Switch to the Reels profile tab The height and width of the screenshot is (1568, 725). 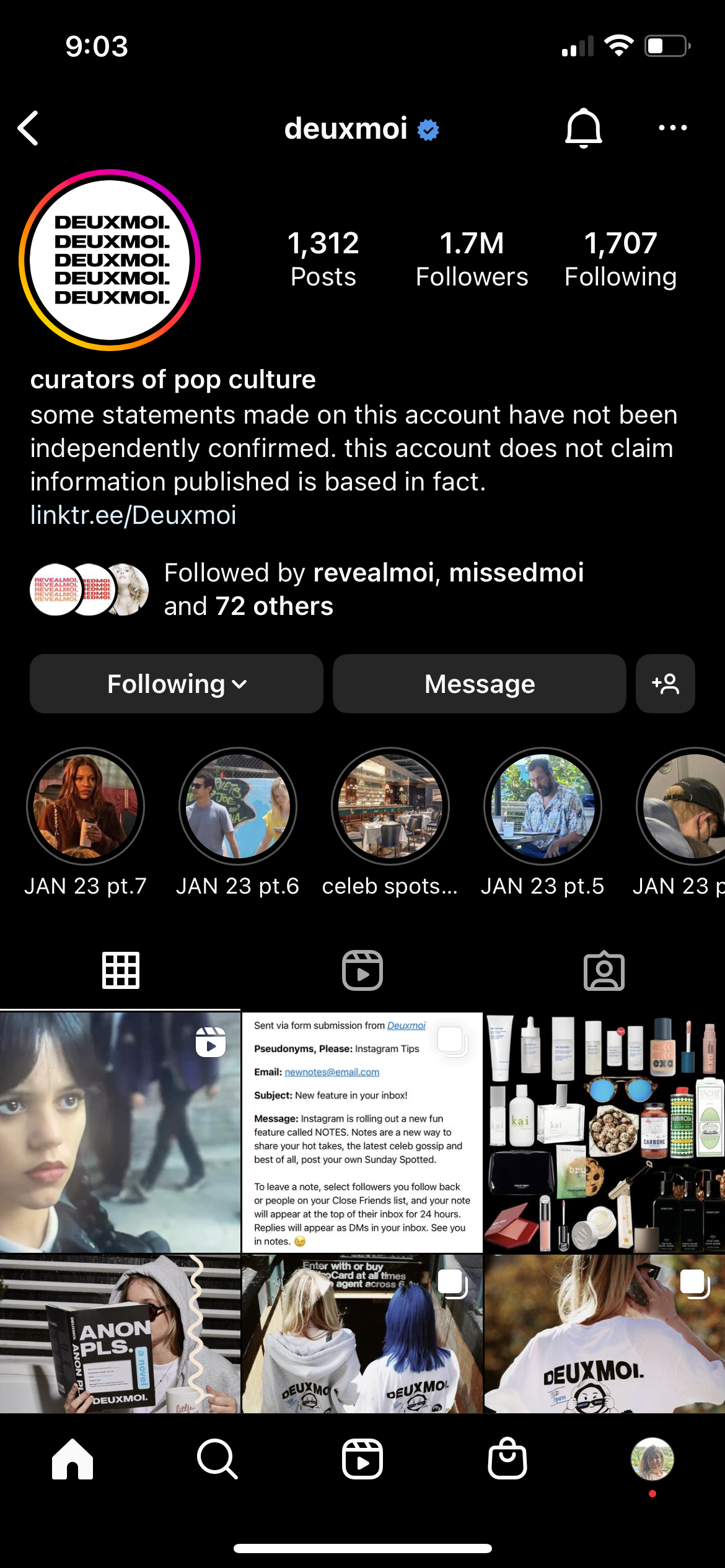click(362, 970)
